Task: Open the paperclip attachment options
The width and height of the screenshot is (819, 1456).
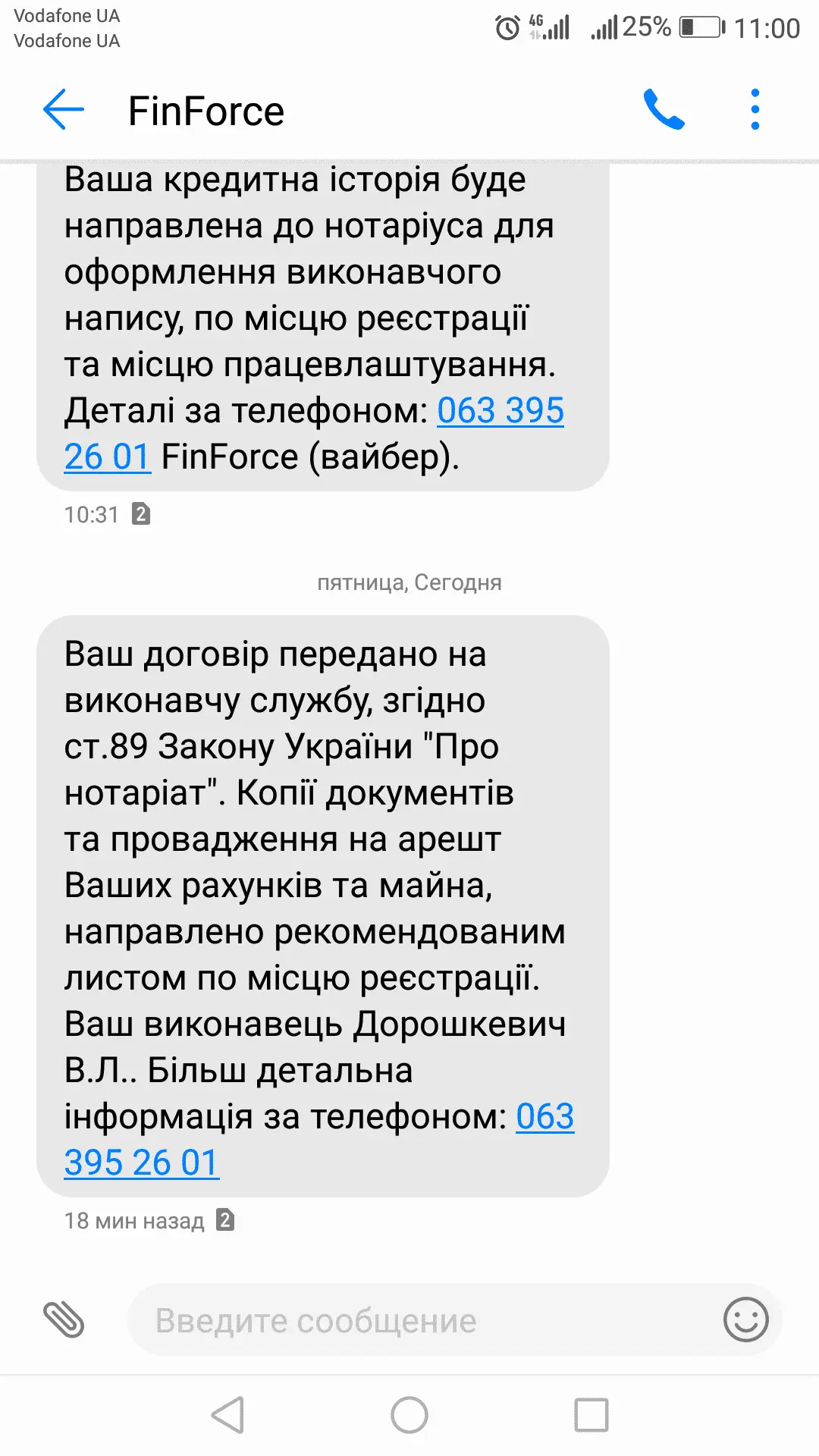Action: pyautogui.click(x=64, y=1319)
